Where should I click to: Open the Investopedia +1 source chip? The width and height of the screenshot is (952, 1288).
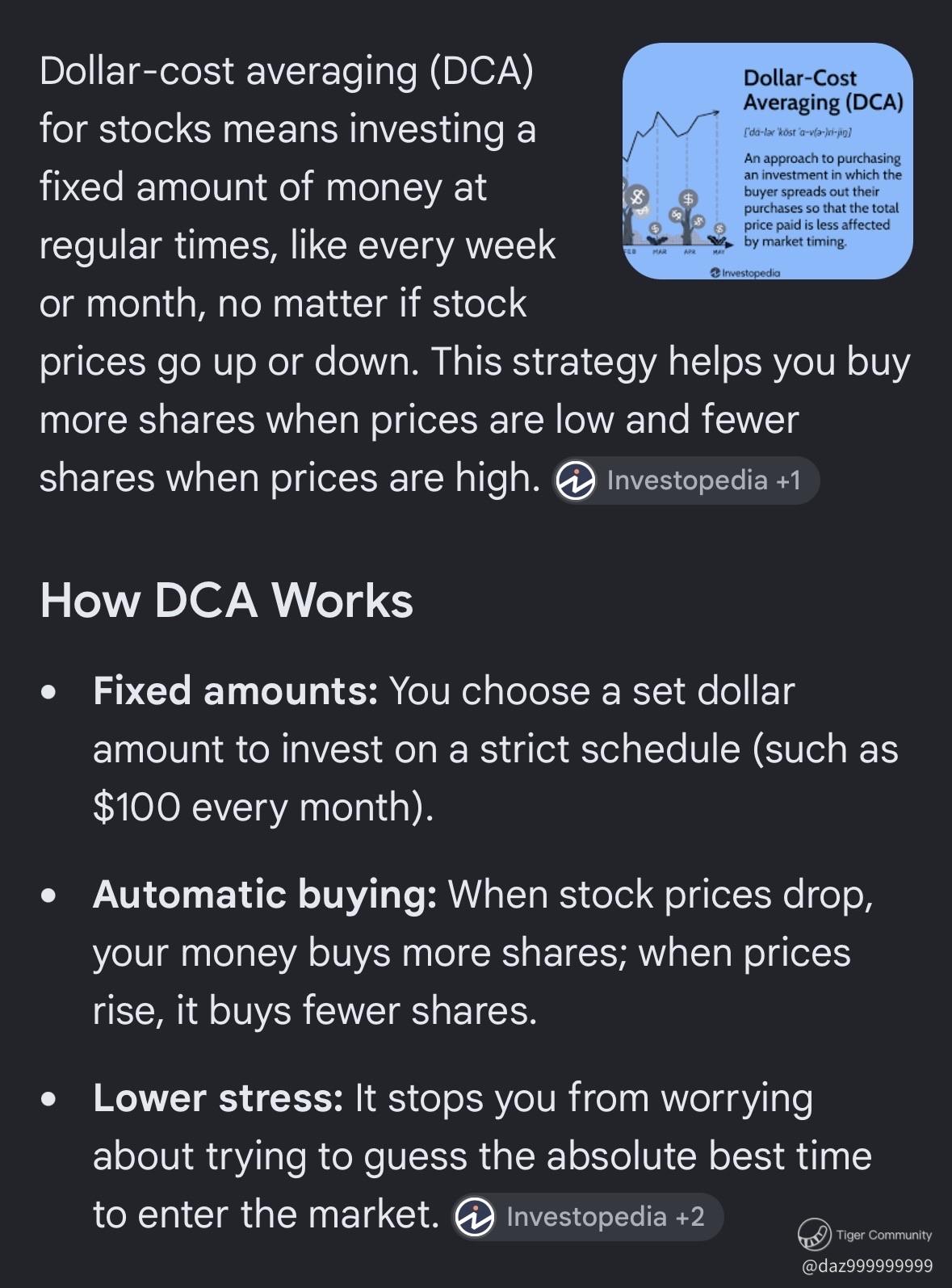pyautogui.click(x=686, y=480)
